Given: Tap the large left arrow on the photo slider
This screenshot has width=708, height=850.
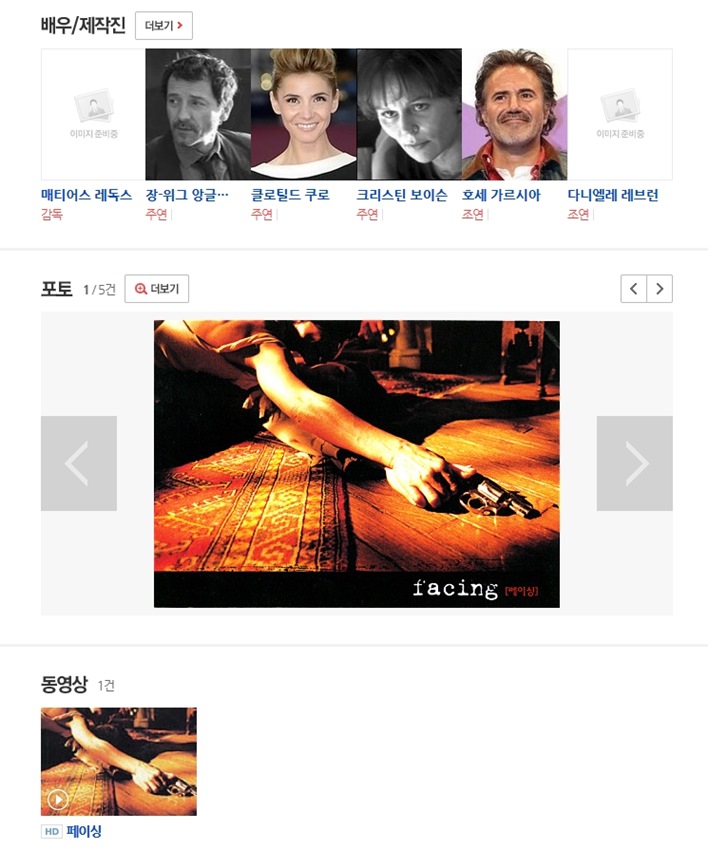Looking at the screenshot, I should click(79, 463).
